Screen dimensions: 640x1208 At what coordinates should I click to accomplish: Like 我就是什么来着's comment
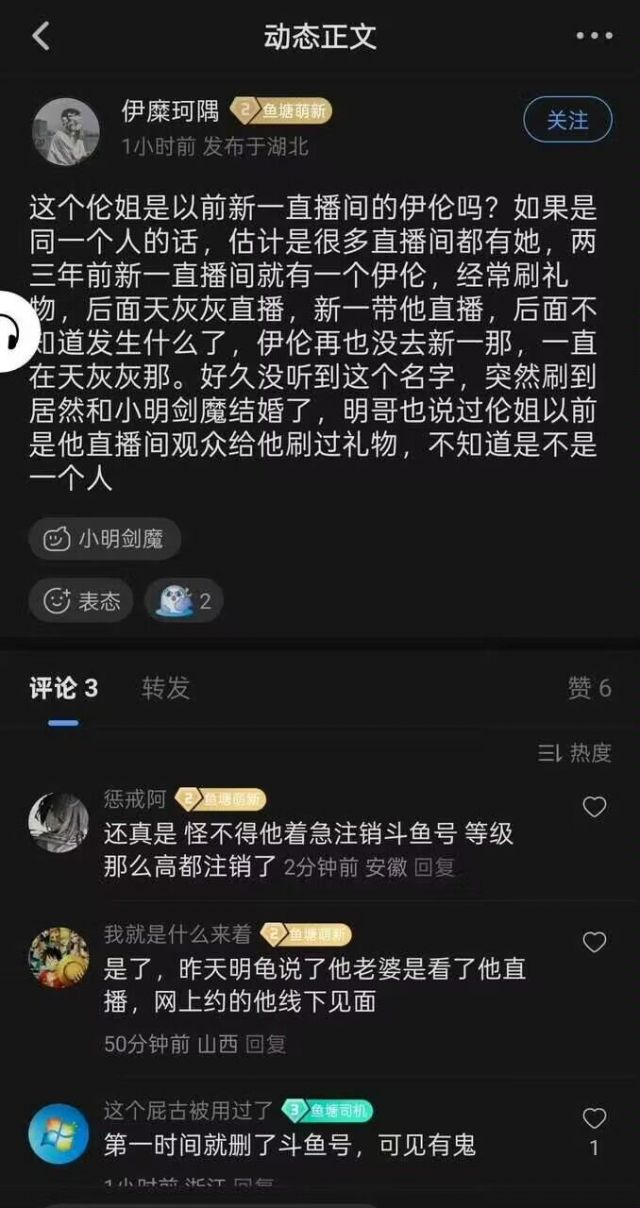[x=594, y=942]
